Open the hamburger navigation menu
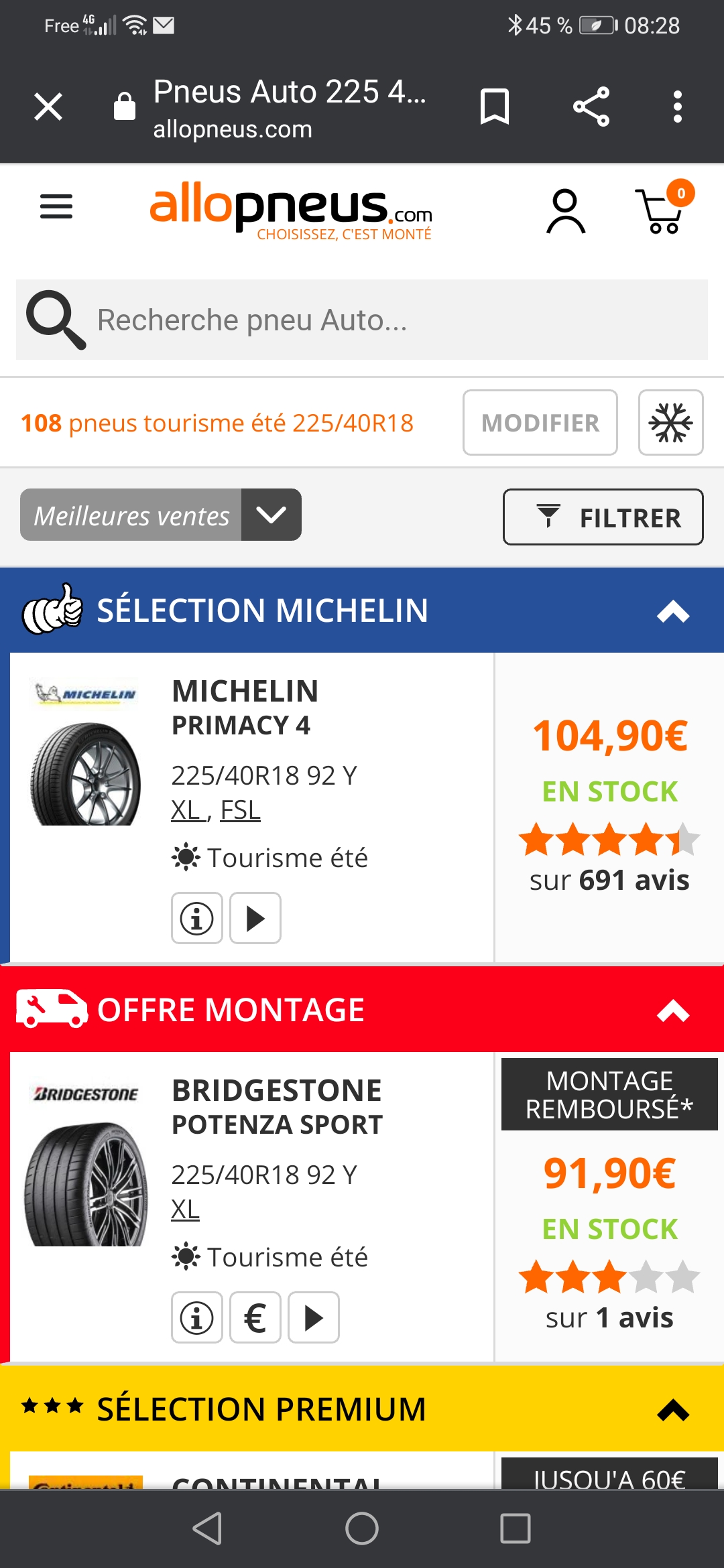Screen dimensions: 724x1568 coord(56,206)
